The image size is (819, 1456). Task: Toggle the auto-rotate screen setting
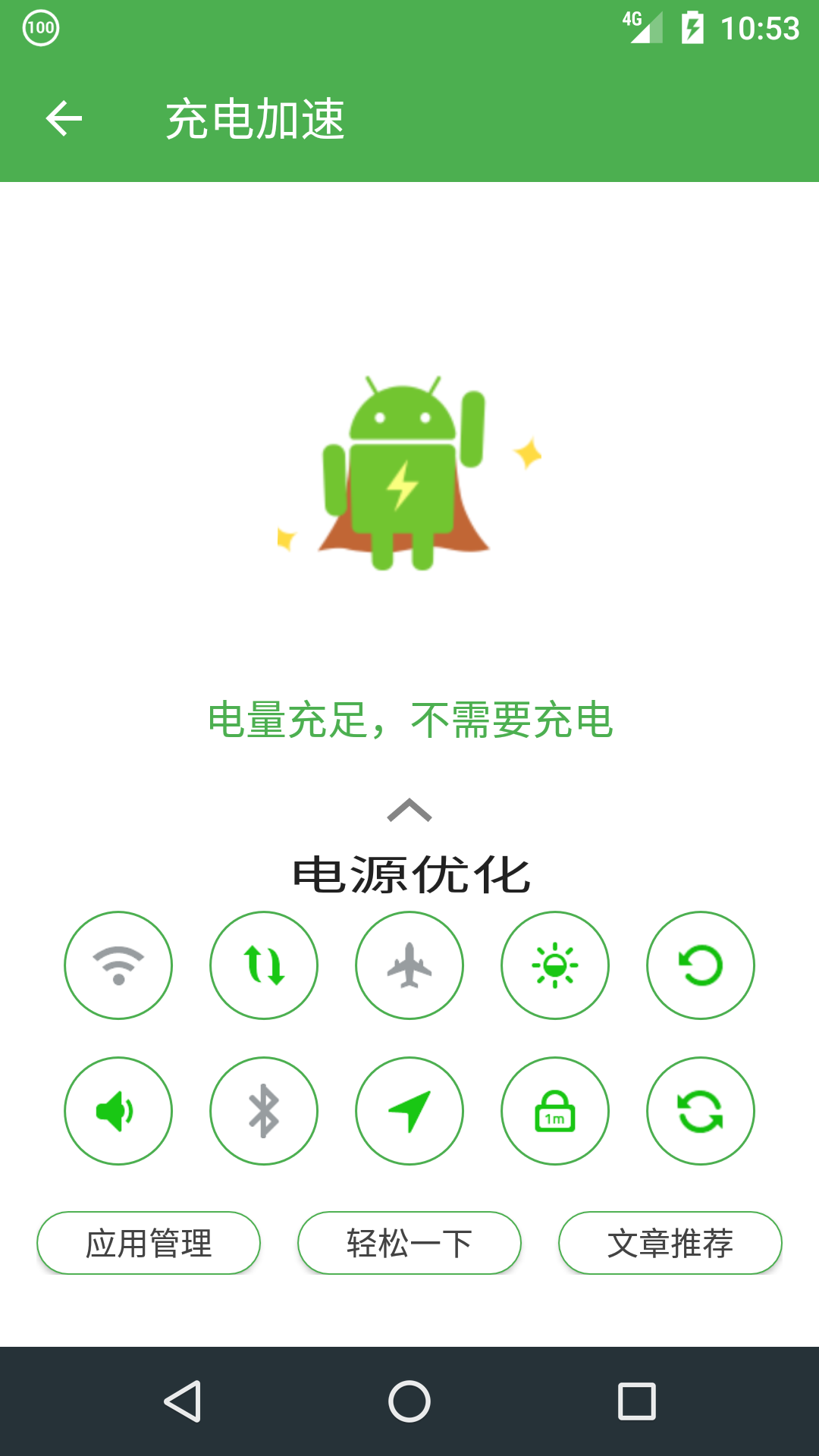coord(701,965)
